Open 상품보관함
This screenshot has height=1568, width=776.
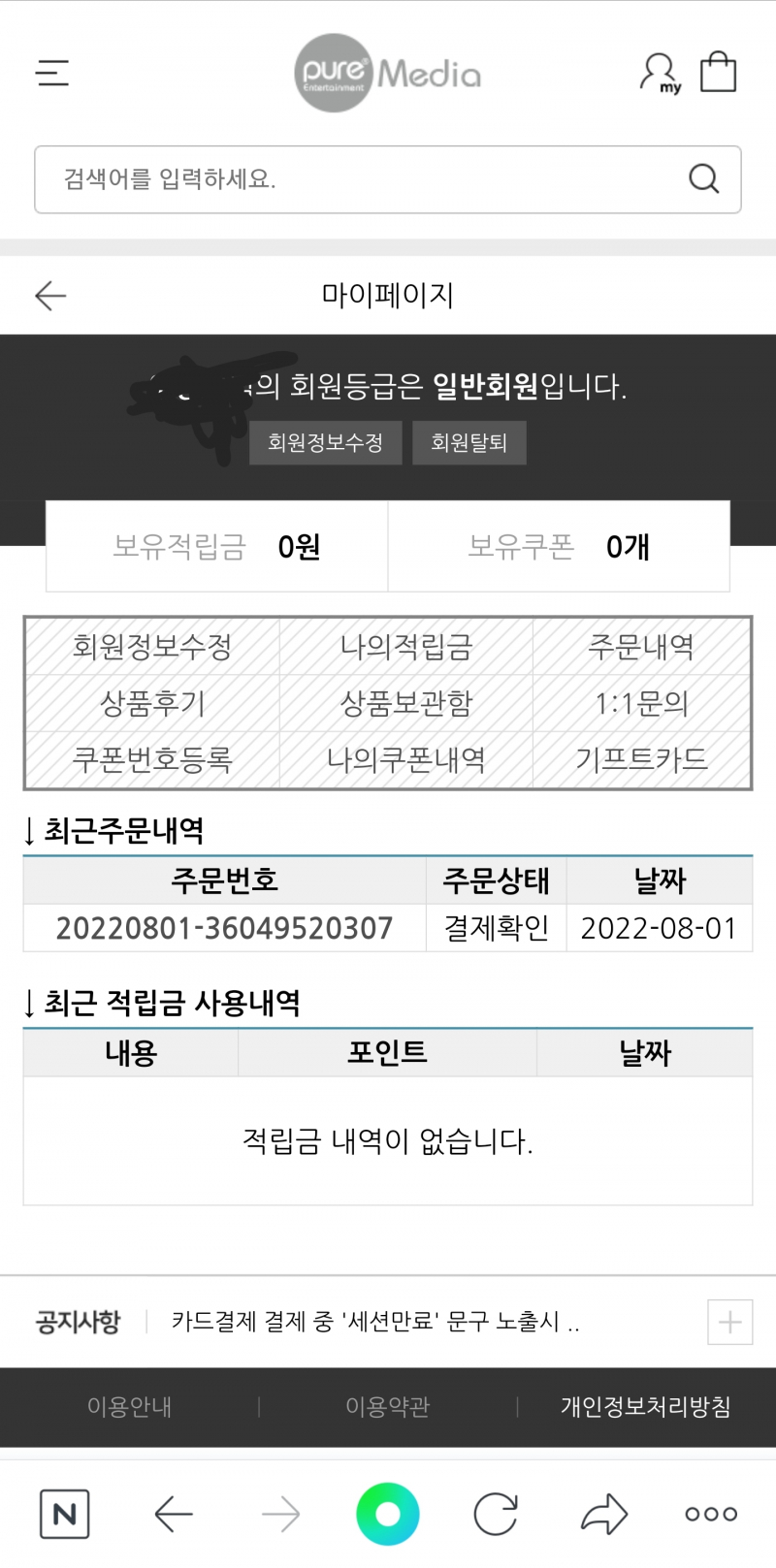click(x=405, y=703)
